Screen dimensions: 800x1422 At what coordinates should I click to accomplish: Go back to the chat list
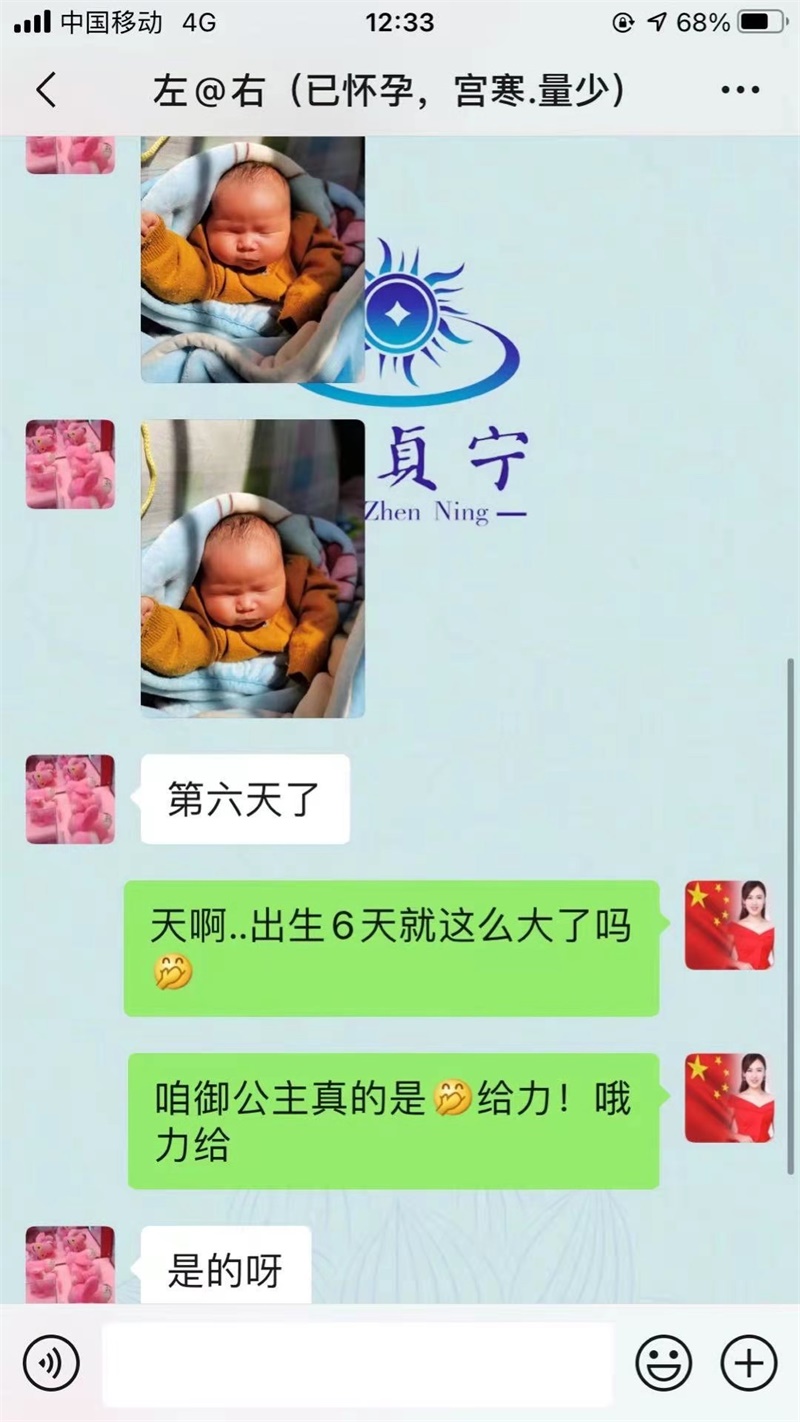click(x=46, y=91)
